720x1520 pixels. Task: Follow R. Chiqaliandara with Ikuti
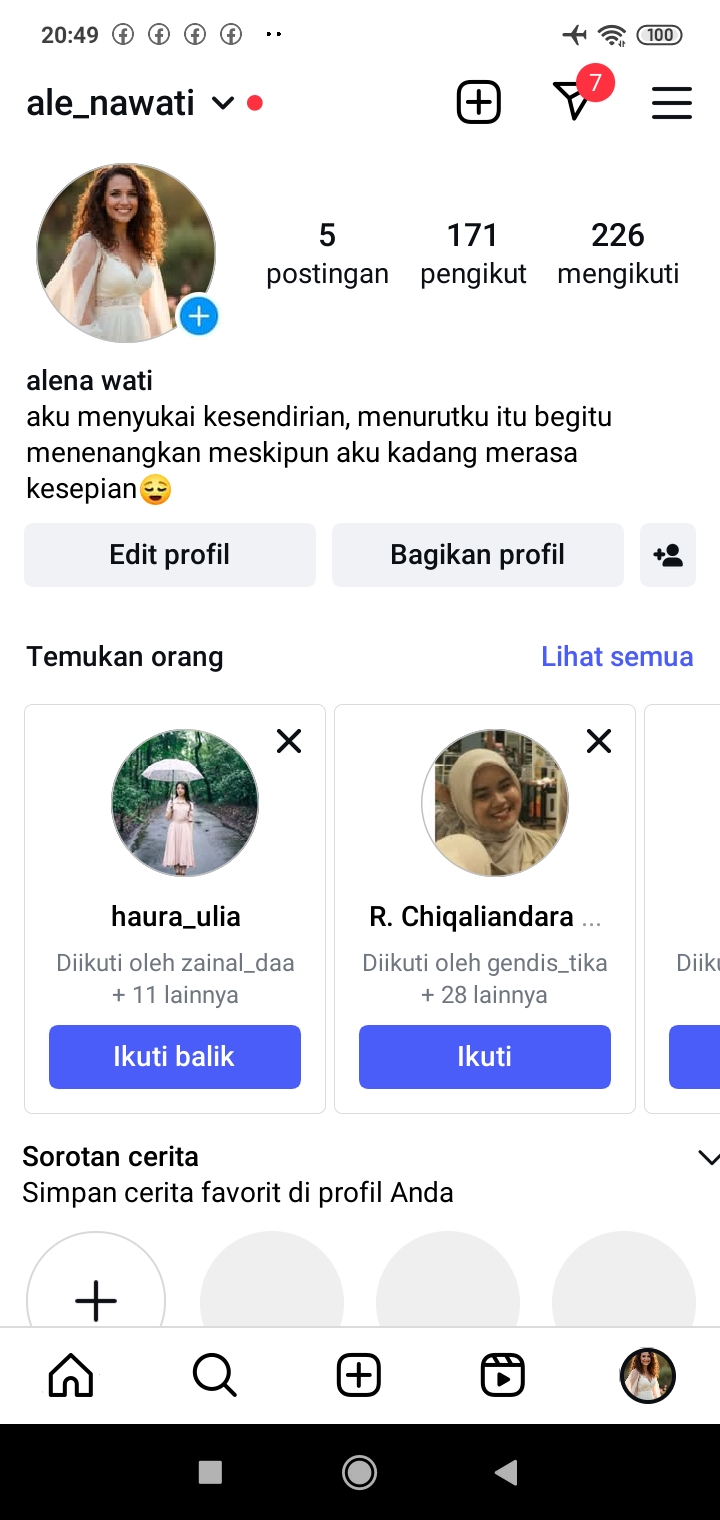485,1056
